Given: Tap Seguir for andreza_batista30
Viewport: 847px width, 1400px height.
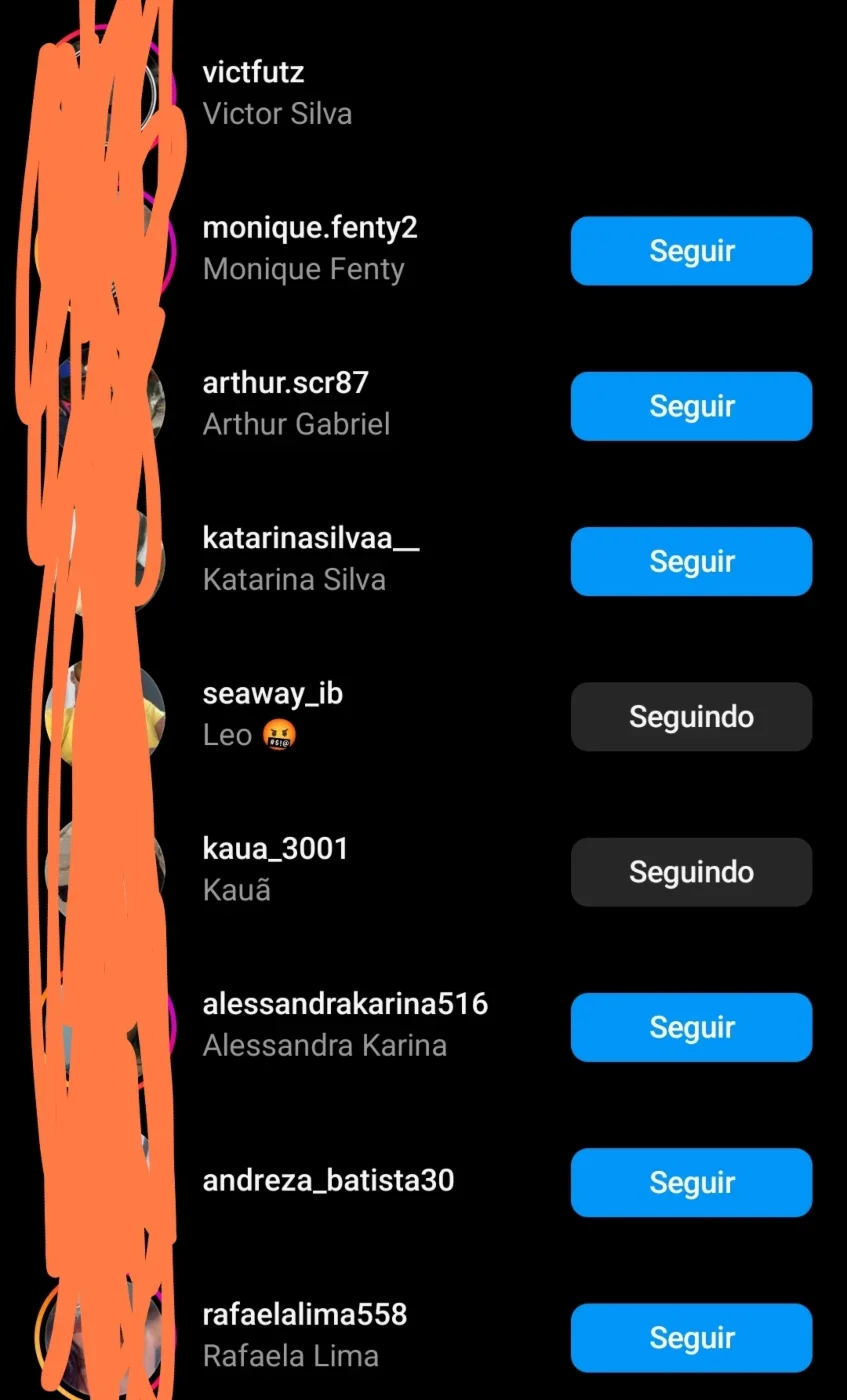Looking at the screenshot, I should (x=691, y=1182).
